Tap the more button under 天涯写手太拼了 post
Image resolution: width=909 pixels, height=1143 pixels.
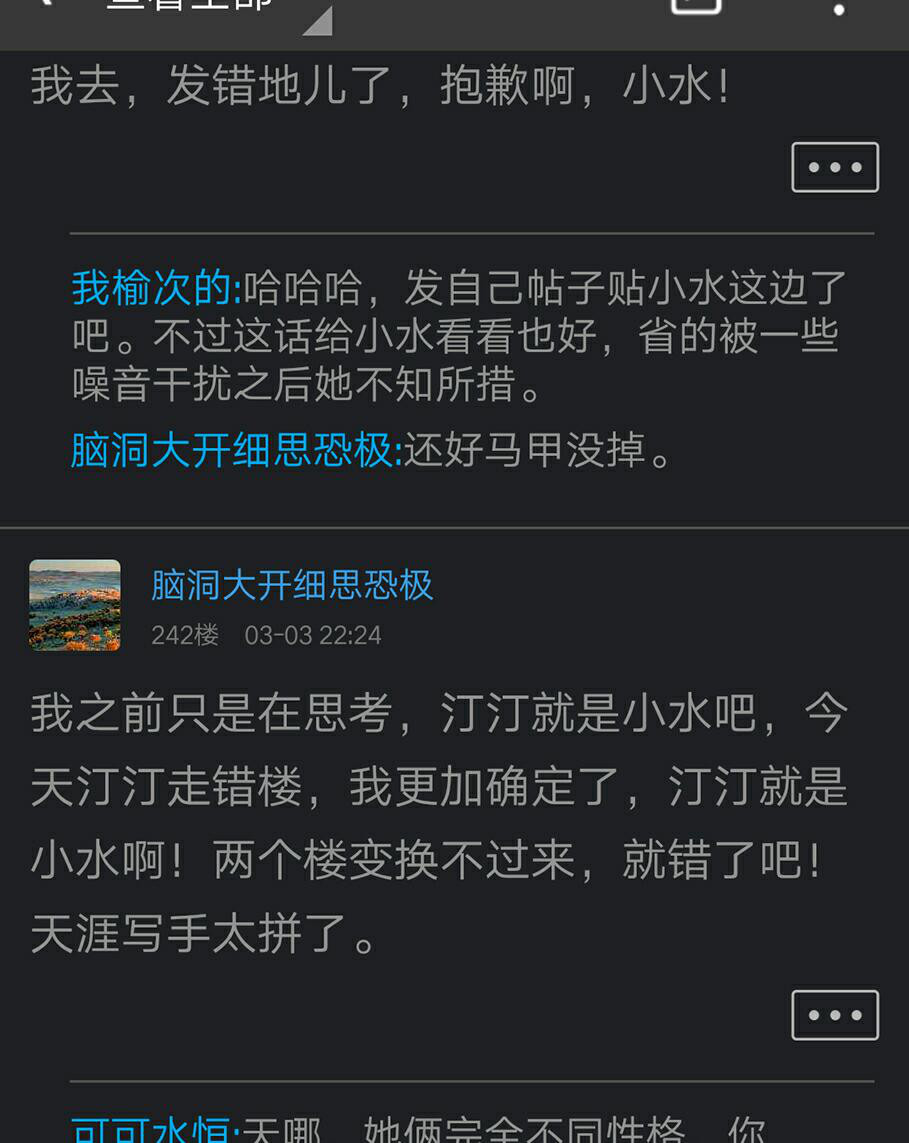[835, 1015]
